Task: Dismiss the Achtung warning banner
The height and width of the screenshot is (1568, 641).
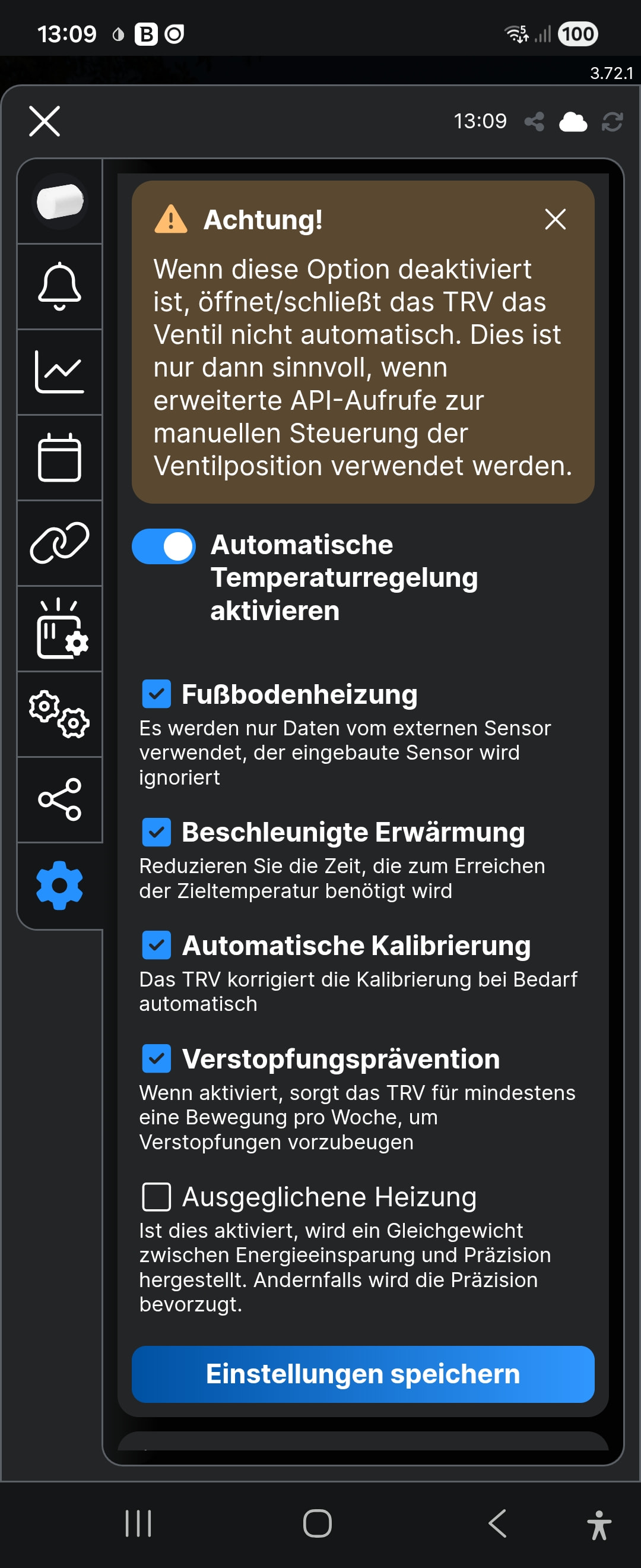Action: [x=554, y=219]
